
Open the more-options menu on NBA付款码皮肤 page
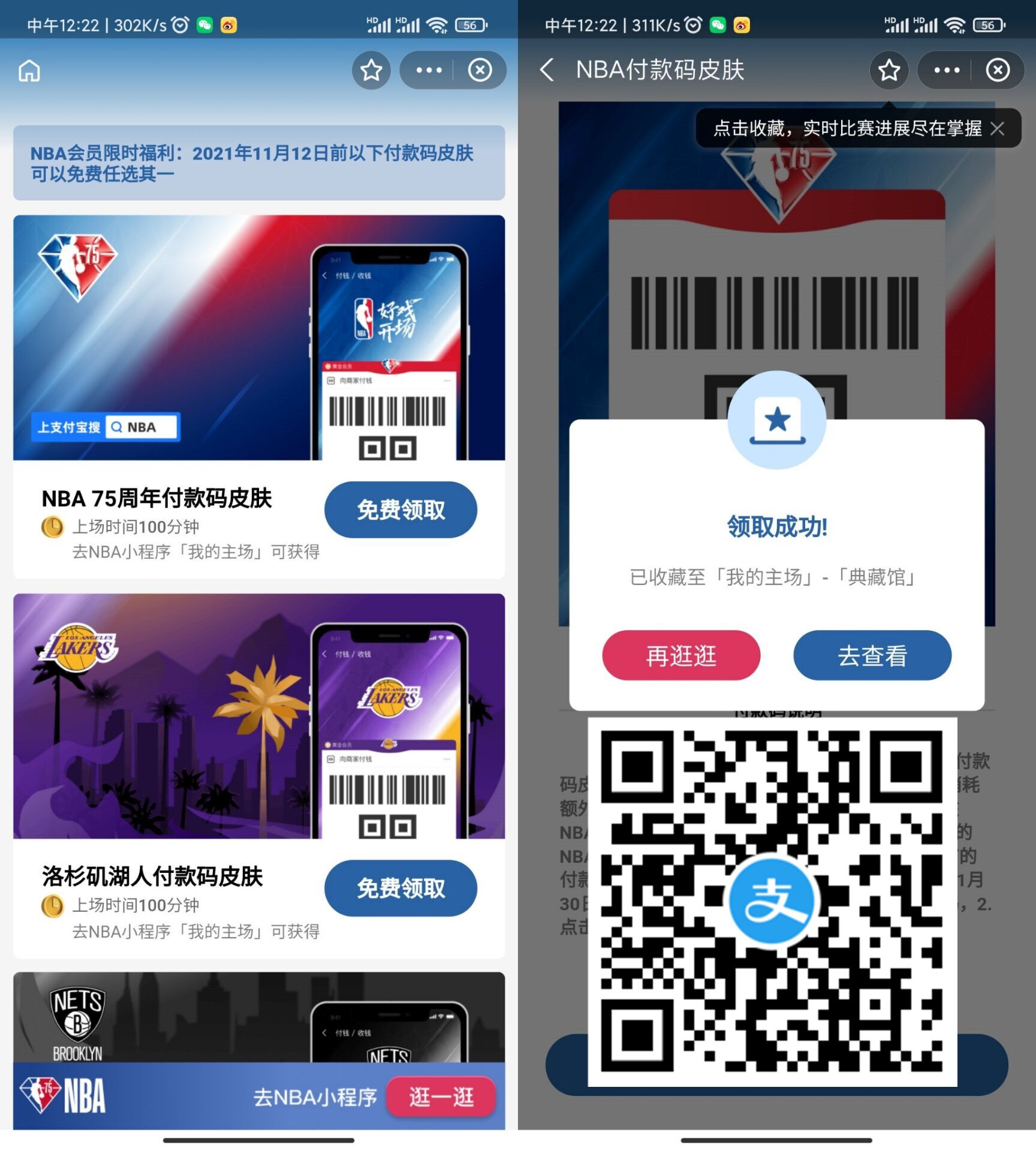point(947,70)
